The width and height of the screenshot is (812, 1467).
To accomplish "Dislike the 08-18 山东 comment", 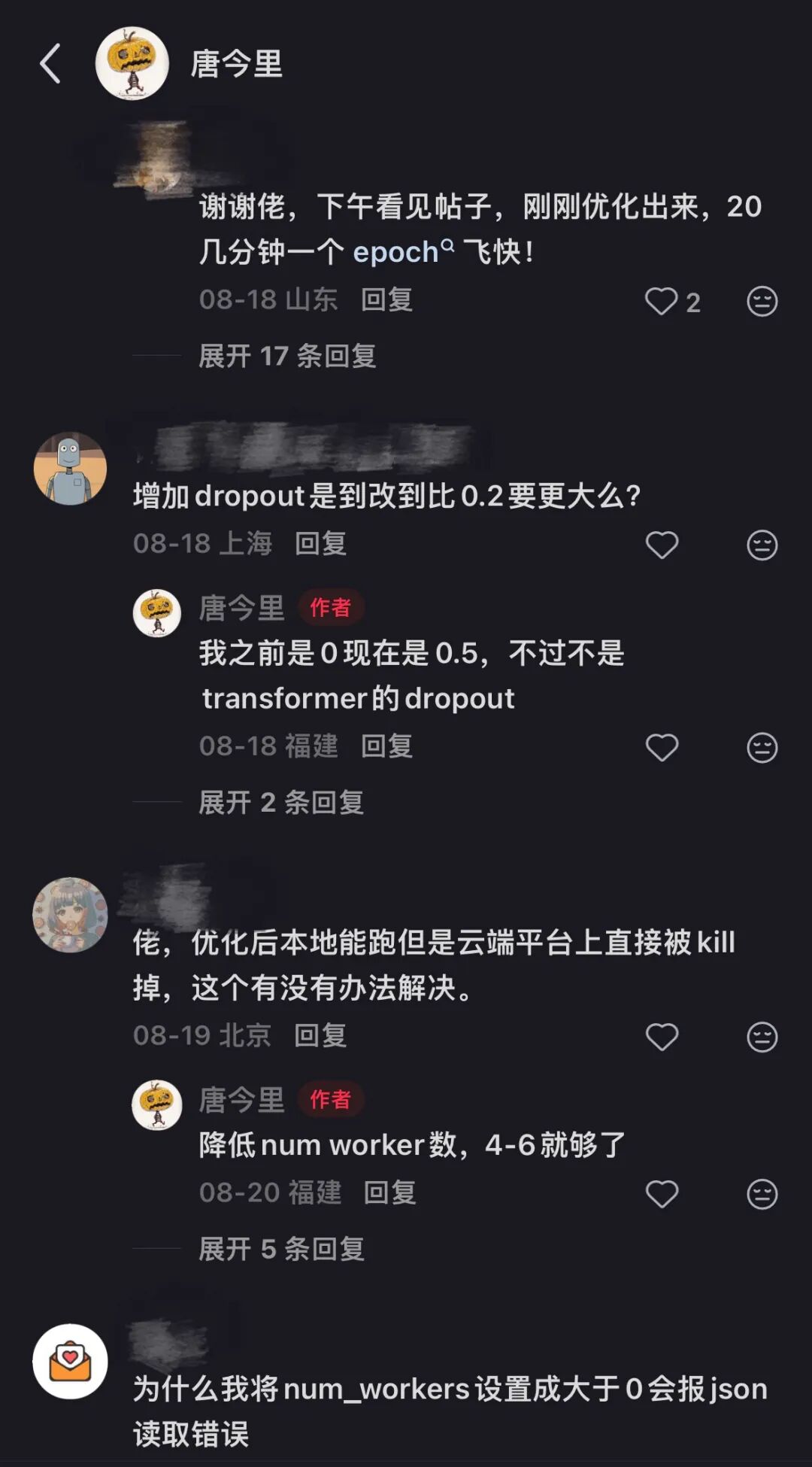I will [762, 302].
